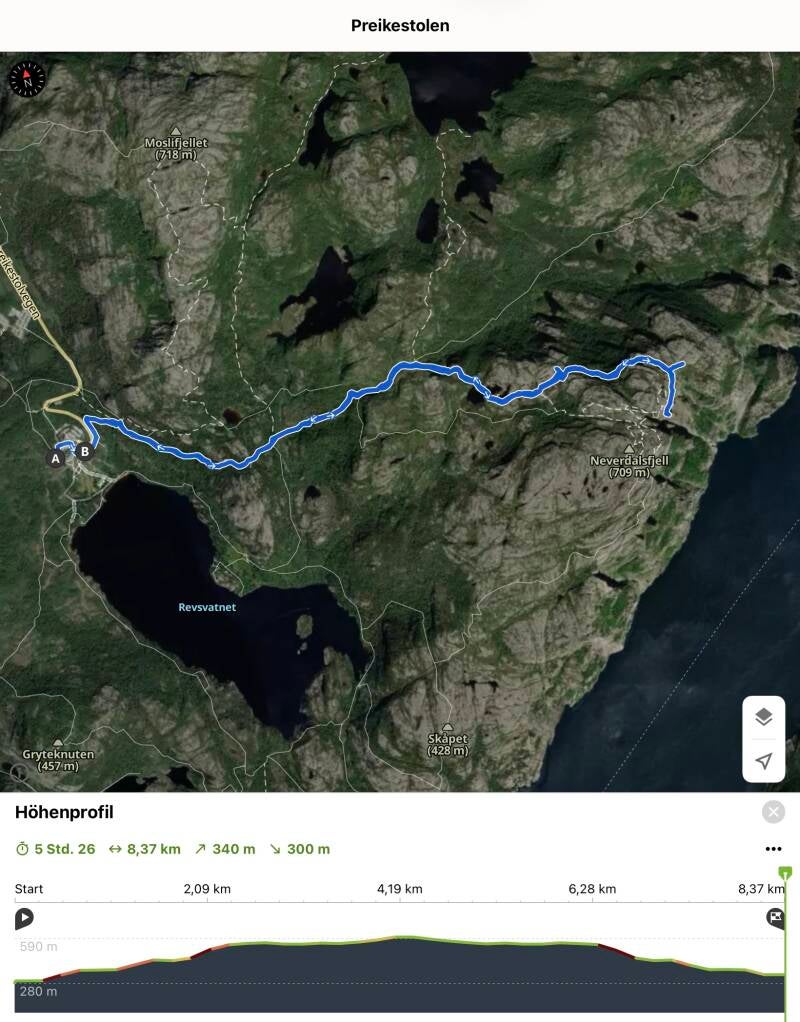
Task: Select waypoint A on the map
Action: click(x=56, y=458)
